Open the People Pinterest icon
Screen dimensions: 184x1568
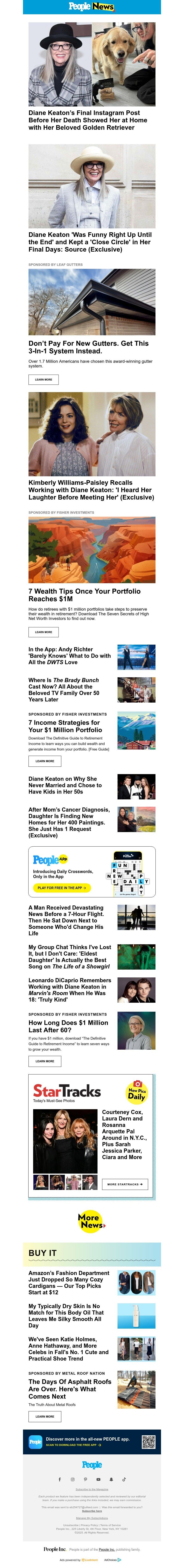(85, 1479)
